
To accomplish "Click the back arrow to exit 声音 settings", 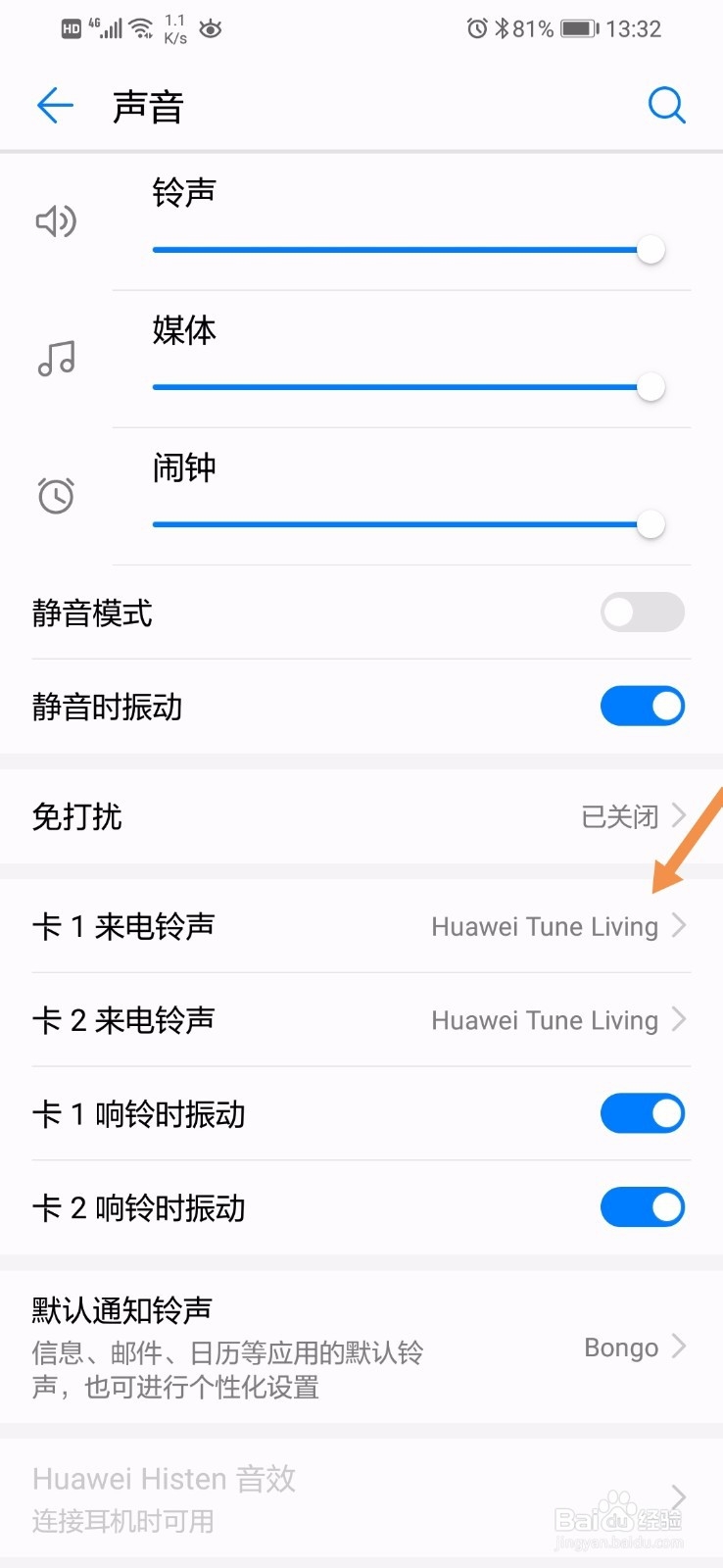I will pos(55,106).
